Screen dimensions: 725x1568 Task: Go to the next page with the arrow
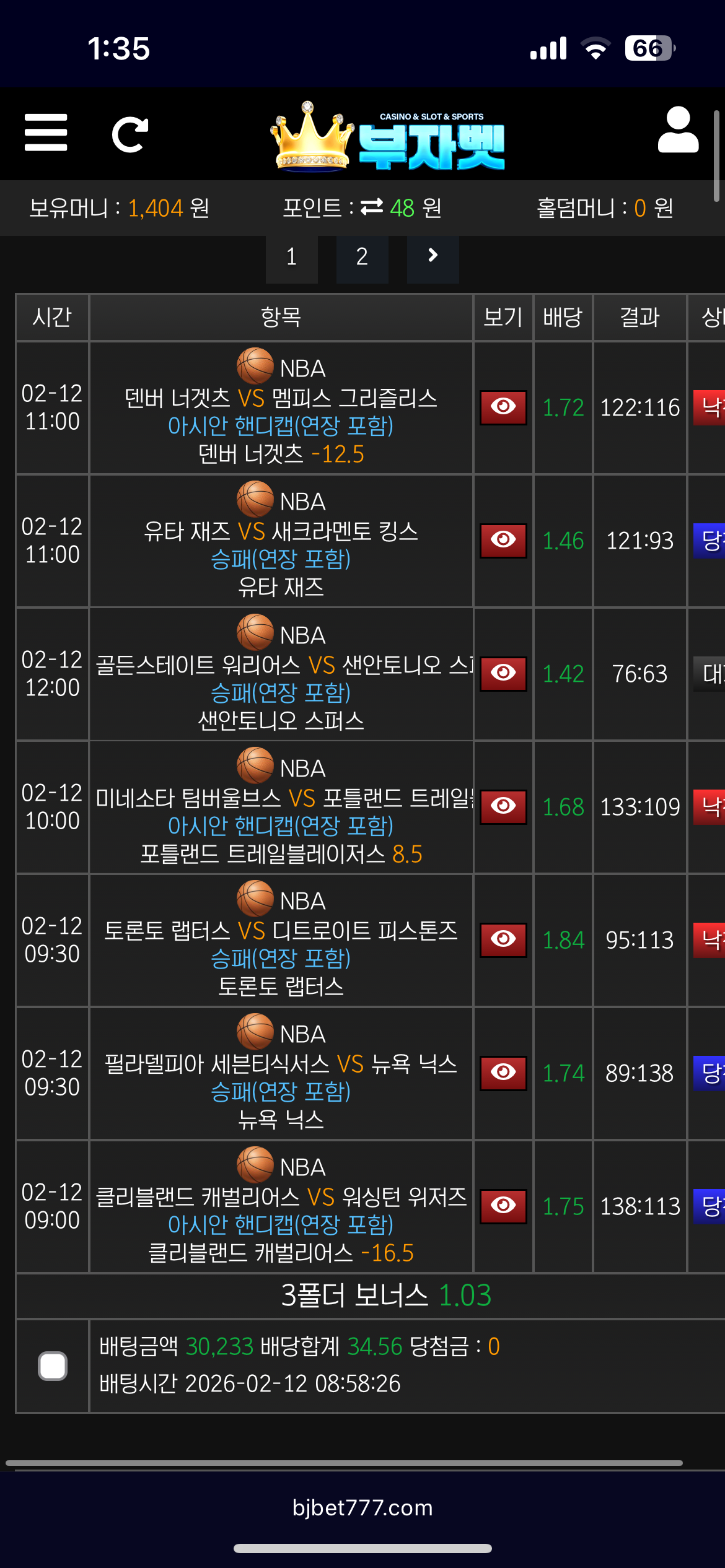tap(433, 257)
